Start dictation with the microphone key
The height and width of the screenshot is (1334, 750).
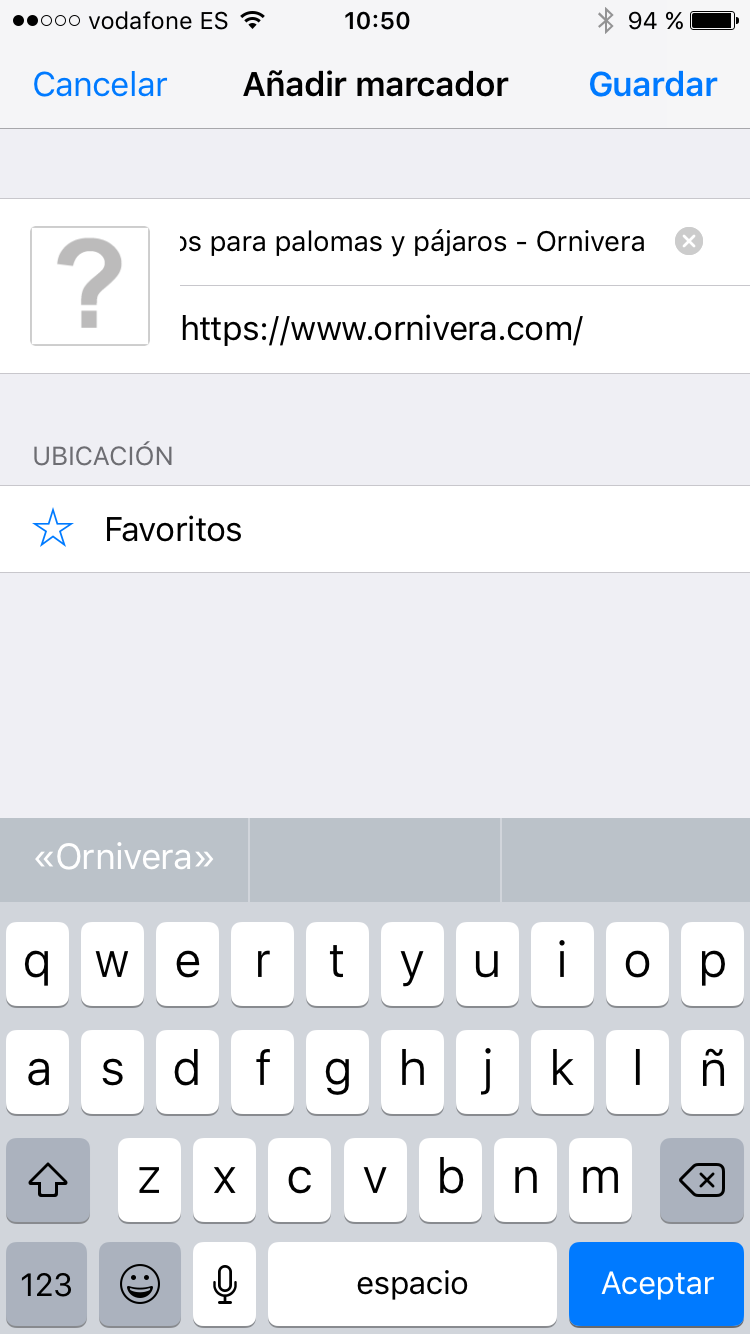(225, 1284)
